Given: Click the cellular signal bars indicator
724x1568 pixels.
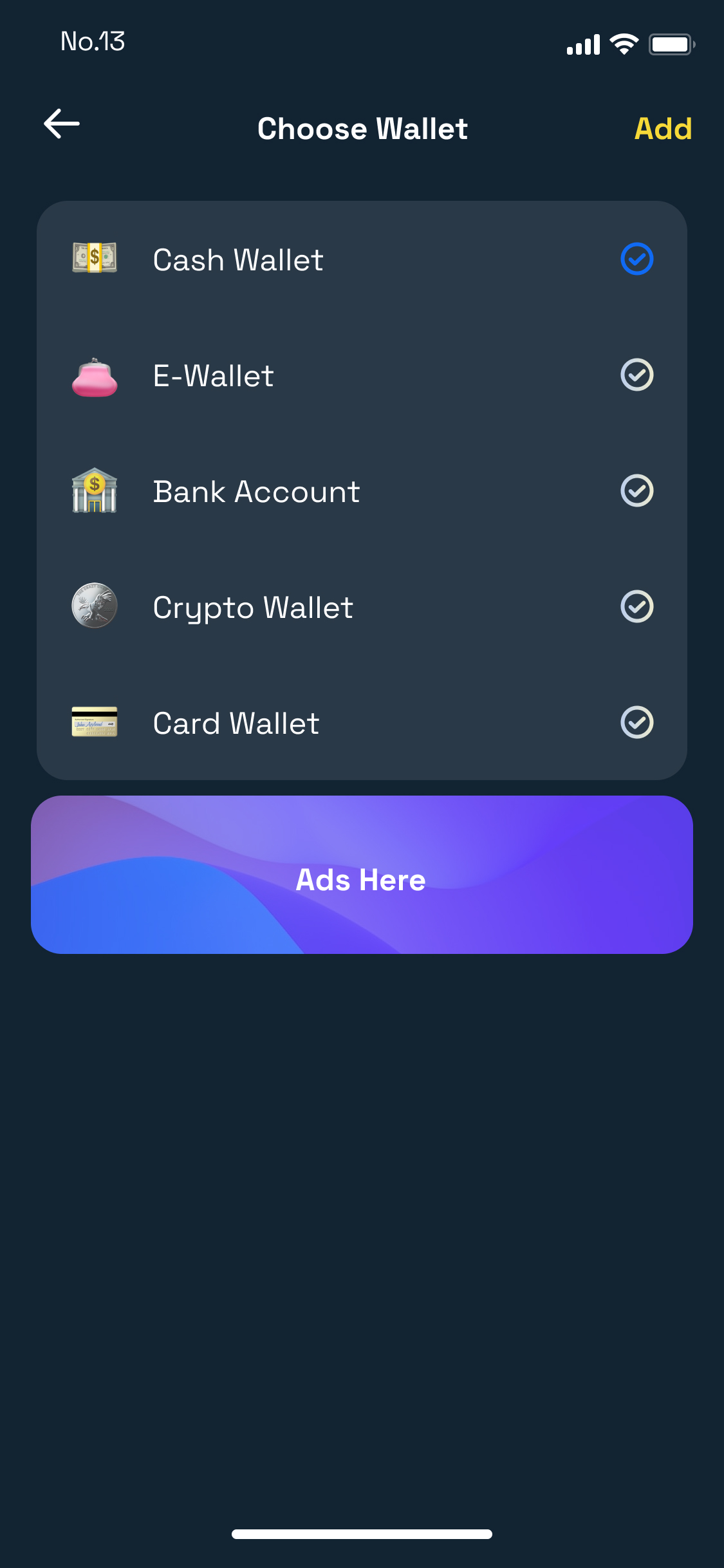Looking at the screenshot, I should [582, 43].
